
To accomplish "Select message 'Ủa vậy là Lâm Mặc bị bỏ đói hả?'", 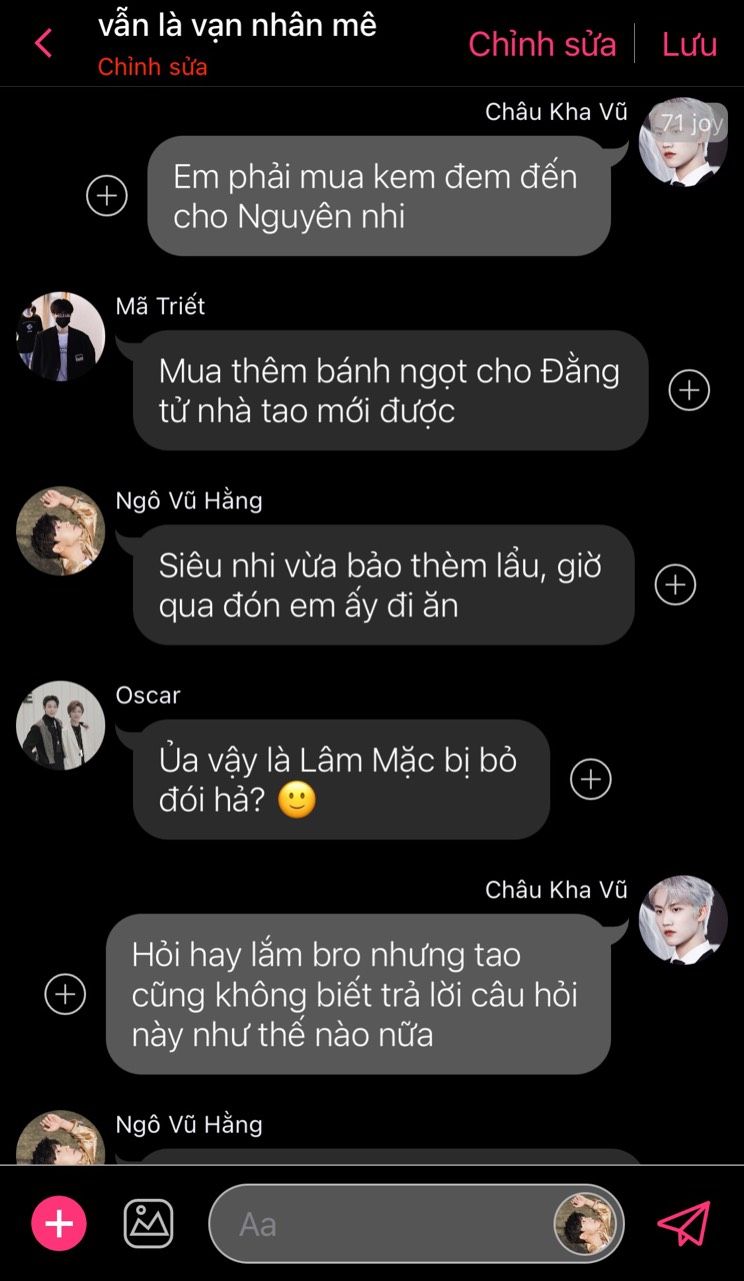I will tap(341, 780).
